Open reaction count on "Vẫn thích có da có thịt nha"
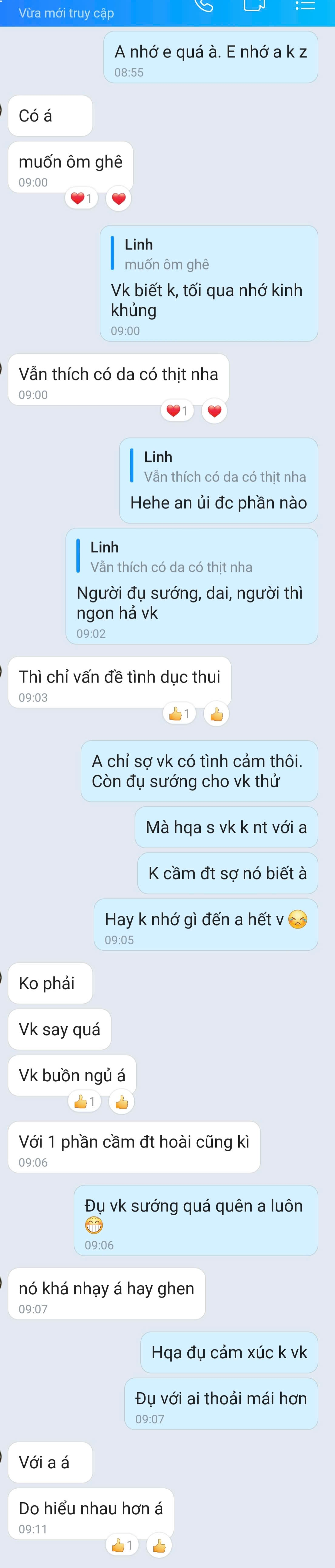 coord(177,411)
